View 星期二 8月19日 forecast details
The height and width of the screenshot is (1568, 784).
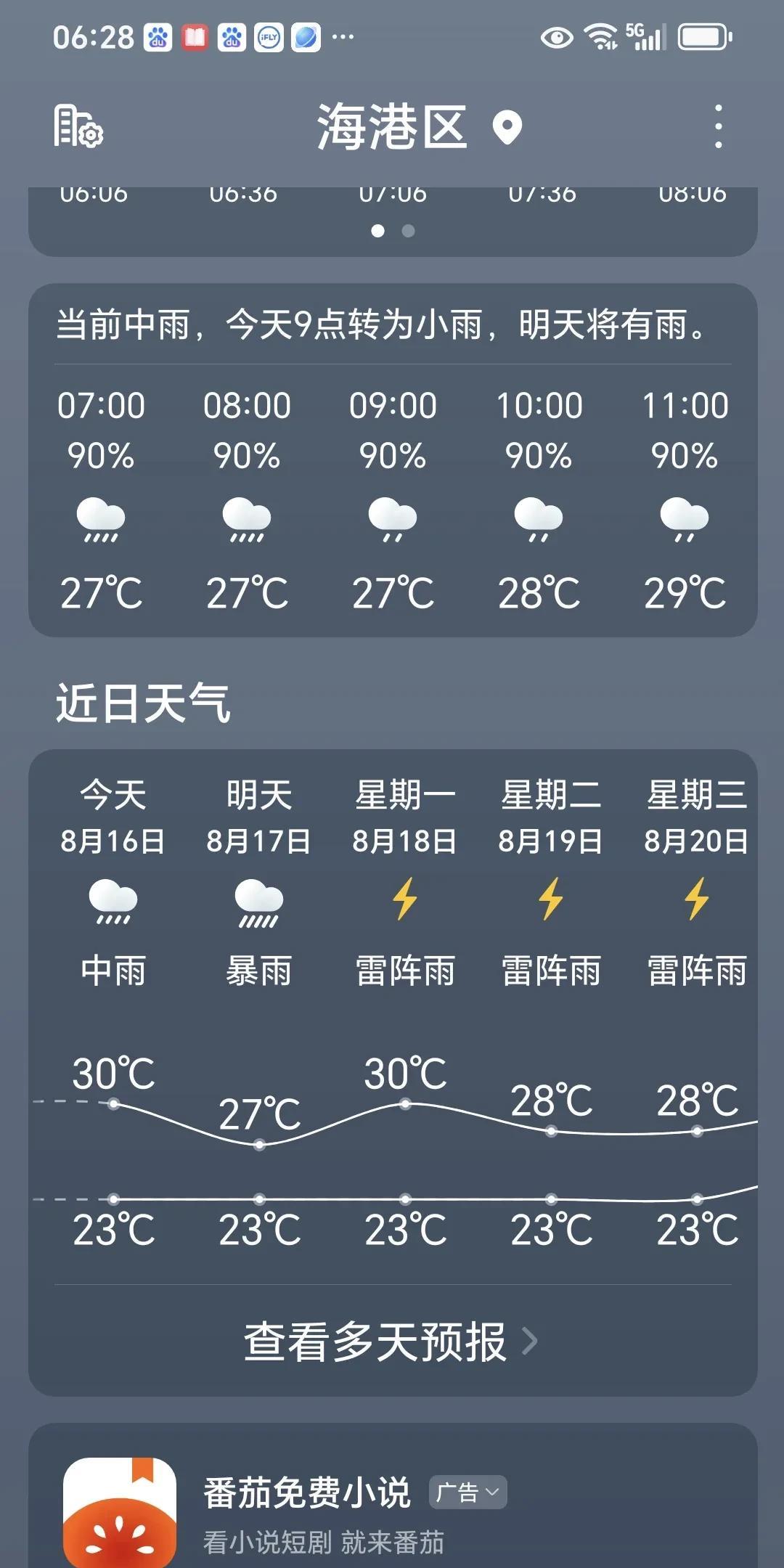[551, 882]
